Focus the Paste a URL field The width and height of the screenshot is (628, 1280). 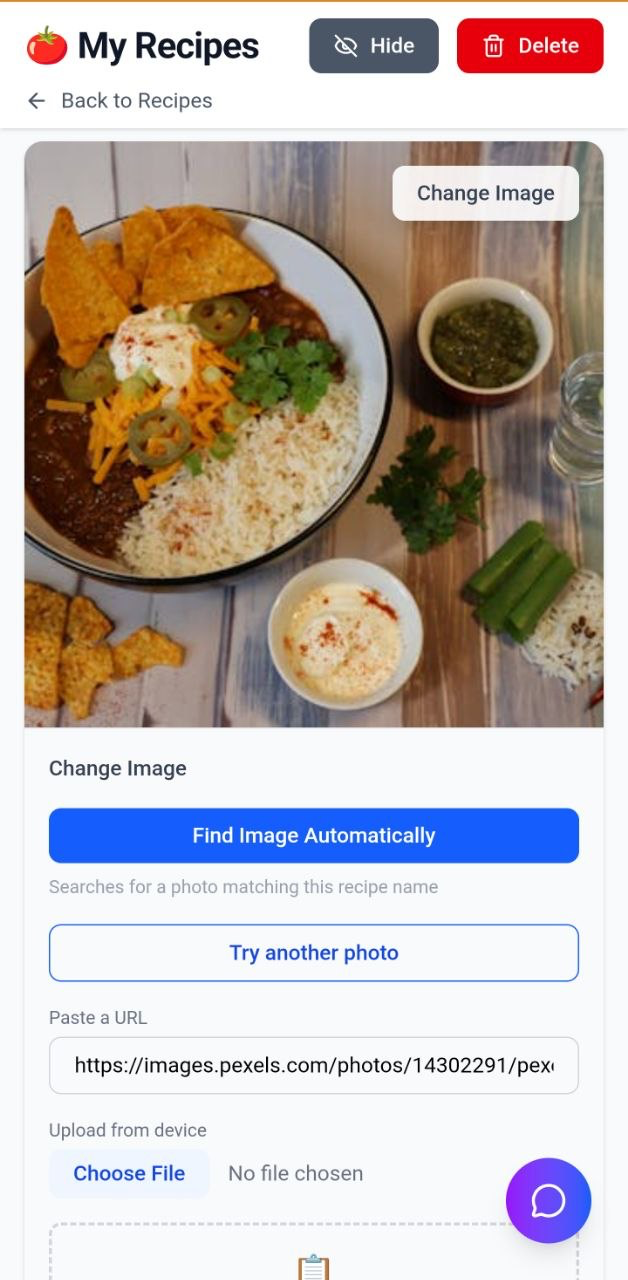[314, 1066]
